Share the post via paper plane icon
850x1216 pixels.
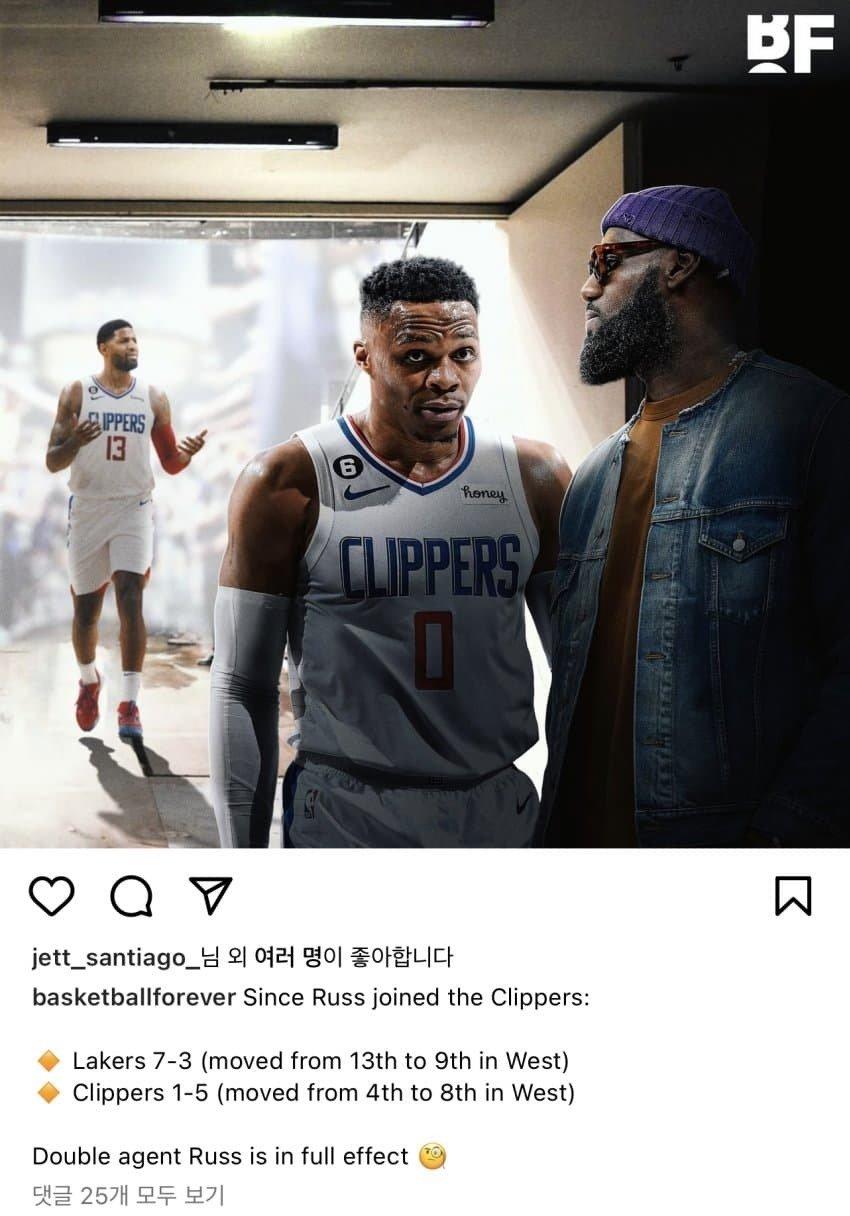[210, 895]
